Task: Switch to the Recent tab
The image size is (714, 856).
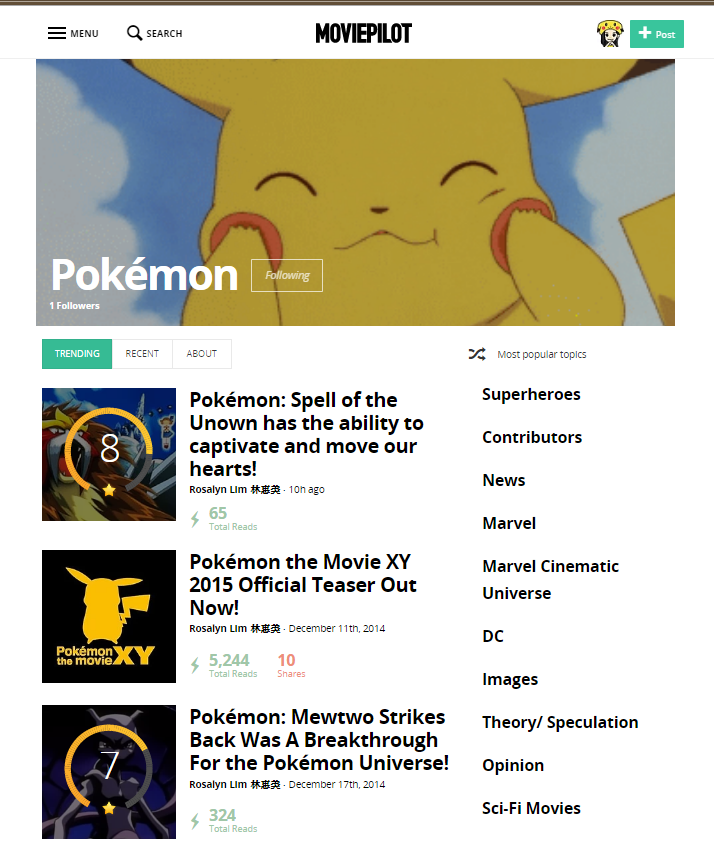Action: tap(142, 354)
